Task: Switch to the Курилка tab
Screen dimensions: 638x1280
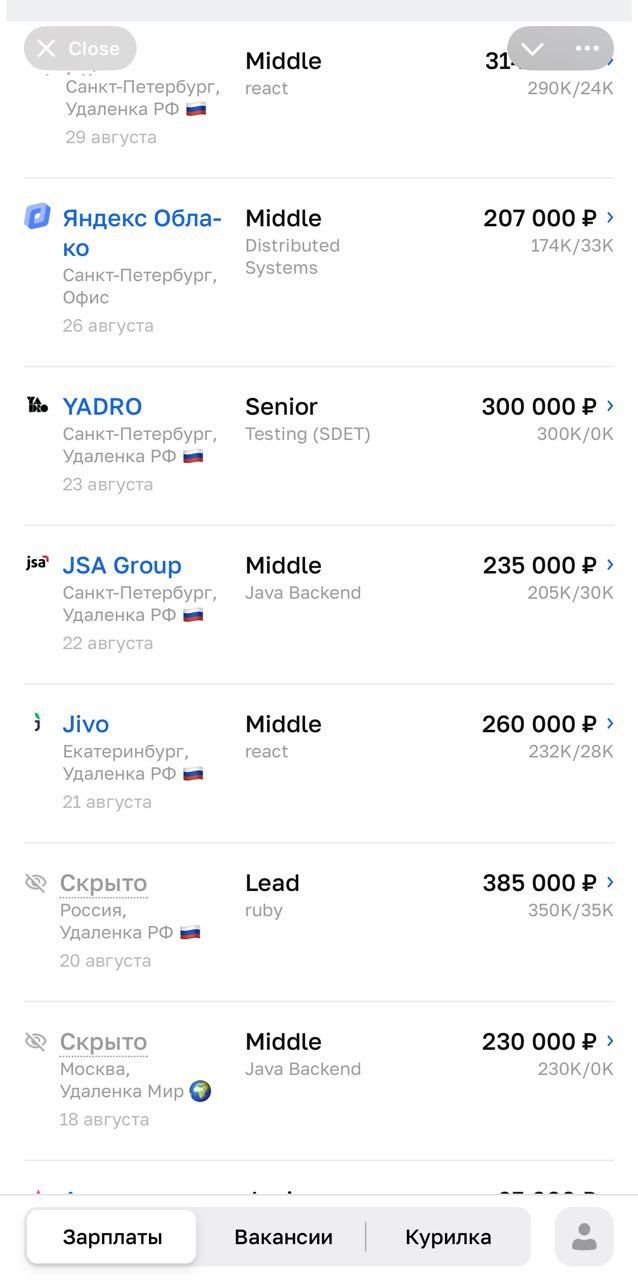Action: (x=448, y=1237)
